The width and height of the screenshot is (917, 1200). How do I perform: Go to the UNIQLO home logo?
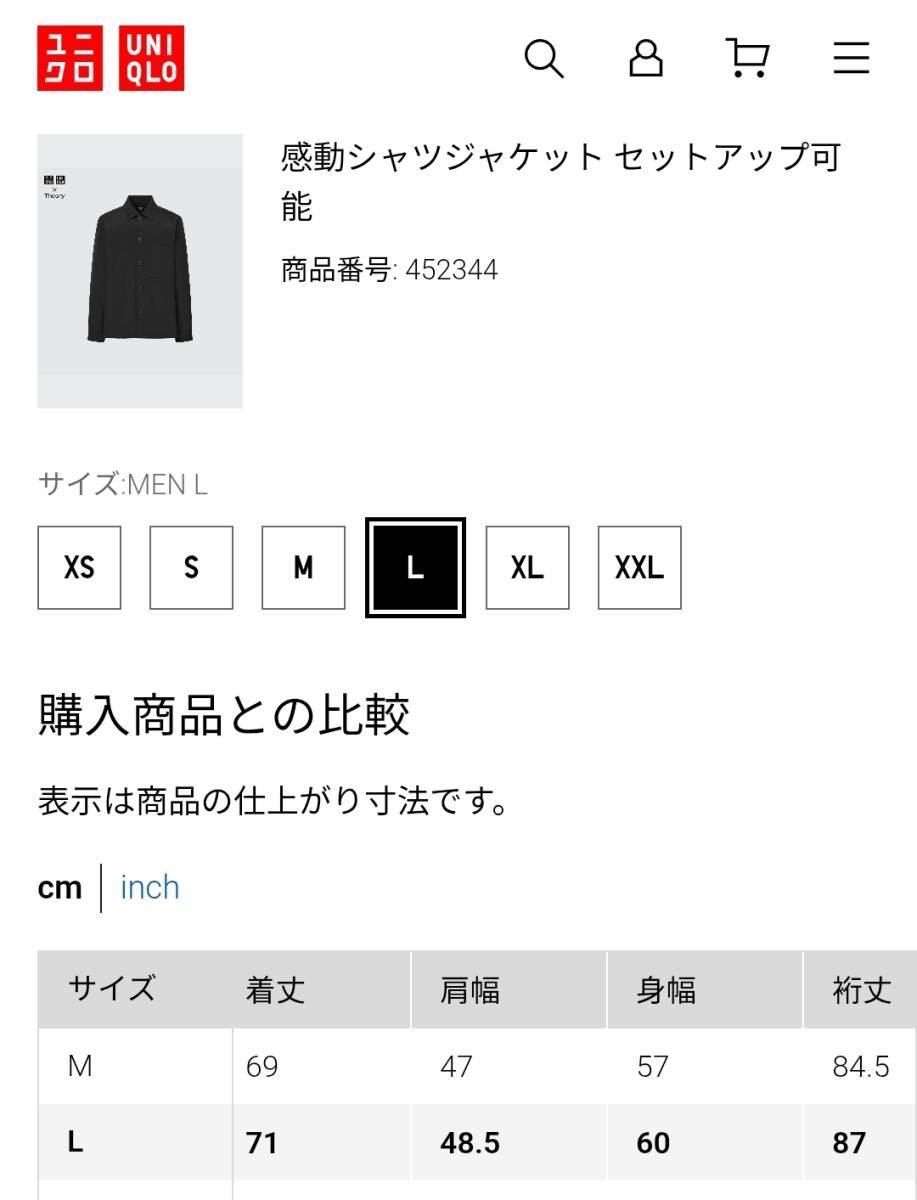click(x=111, y=58)
